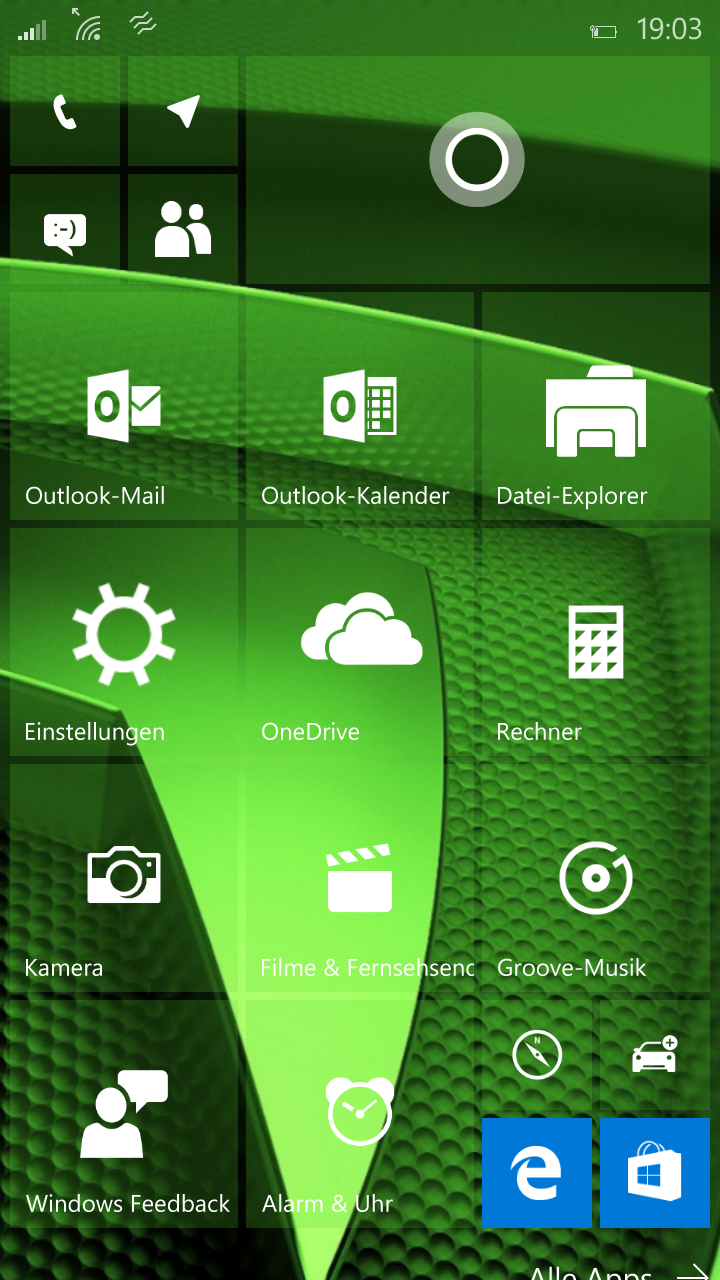Open Filme & Fernsehsendungen tile
The image size is (720, 1280).
tap(360, 878)
